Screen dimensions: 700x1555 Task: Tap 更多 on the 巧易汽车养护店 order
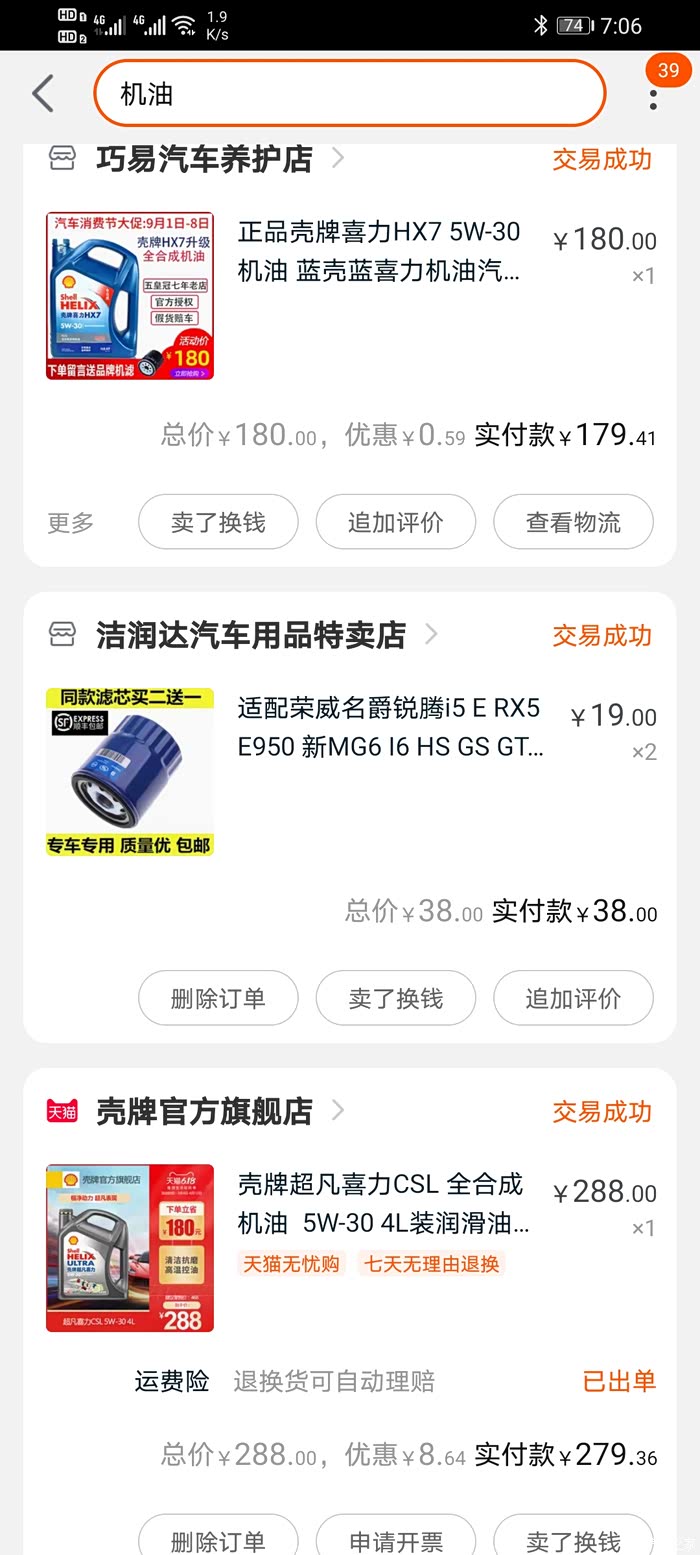pos(71,522)
